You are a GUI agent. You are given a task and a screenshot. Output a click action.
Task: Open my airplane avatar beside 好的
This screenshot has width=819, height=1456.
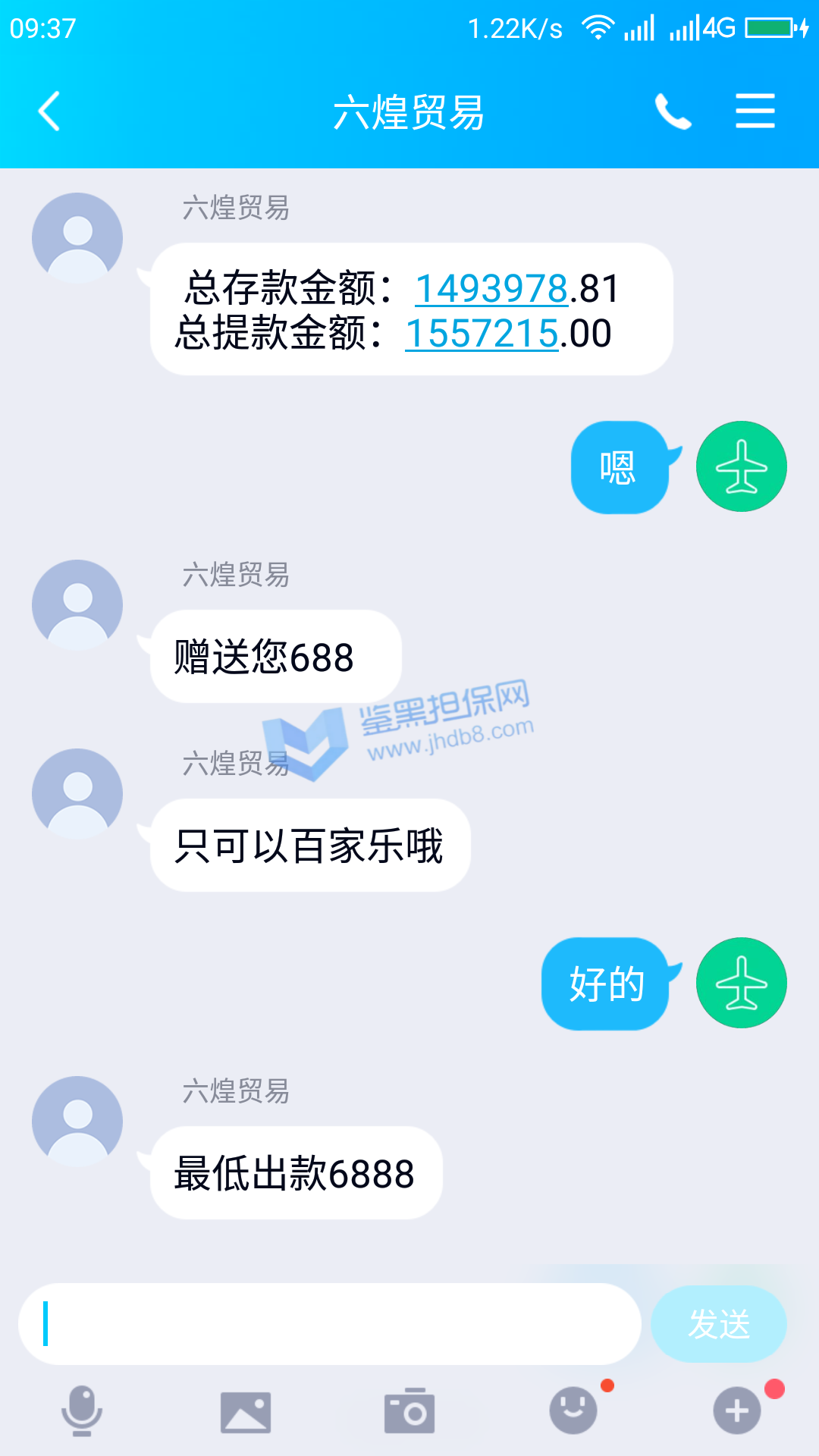click(x=741, y=983)
